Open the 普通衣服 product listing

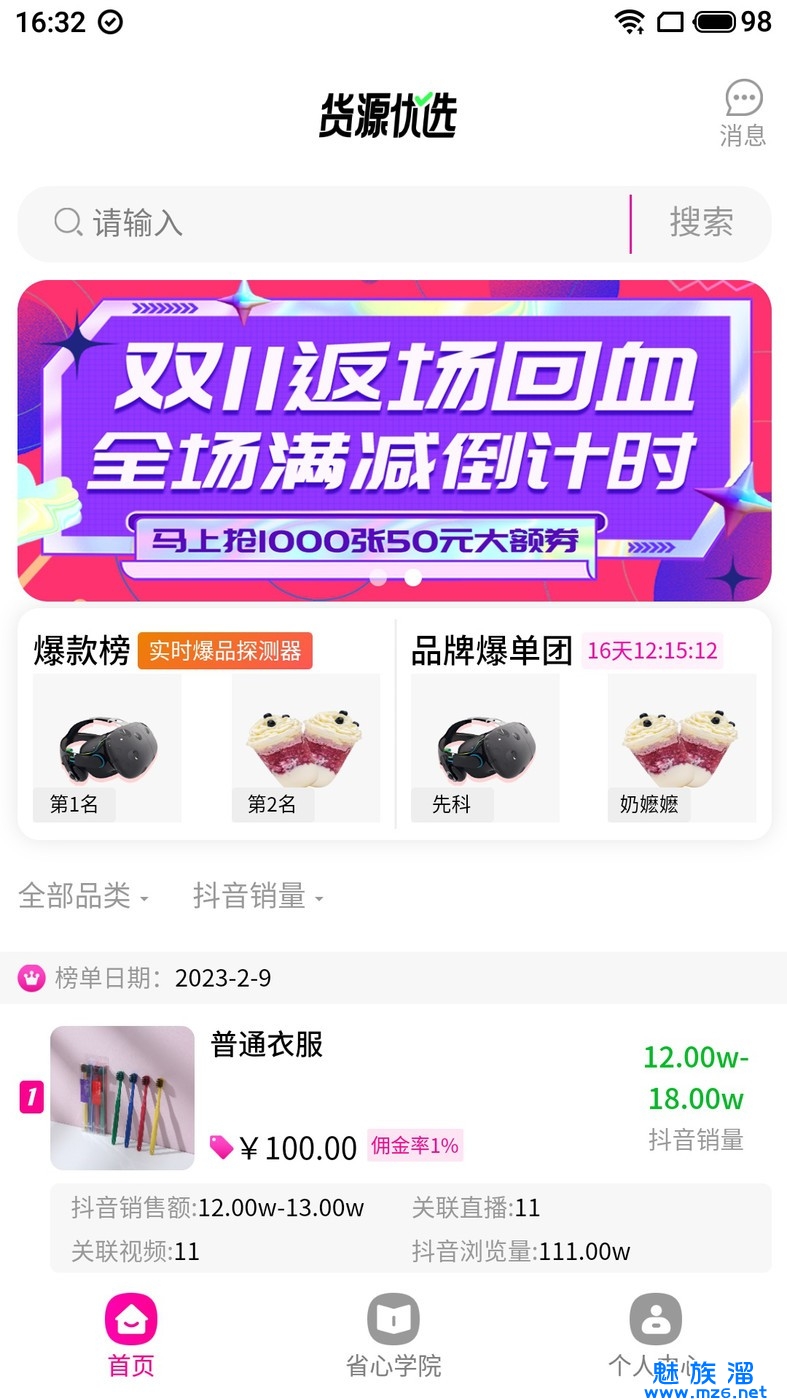click(267, 1045)
